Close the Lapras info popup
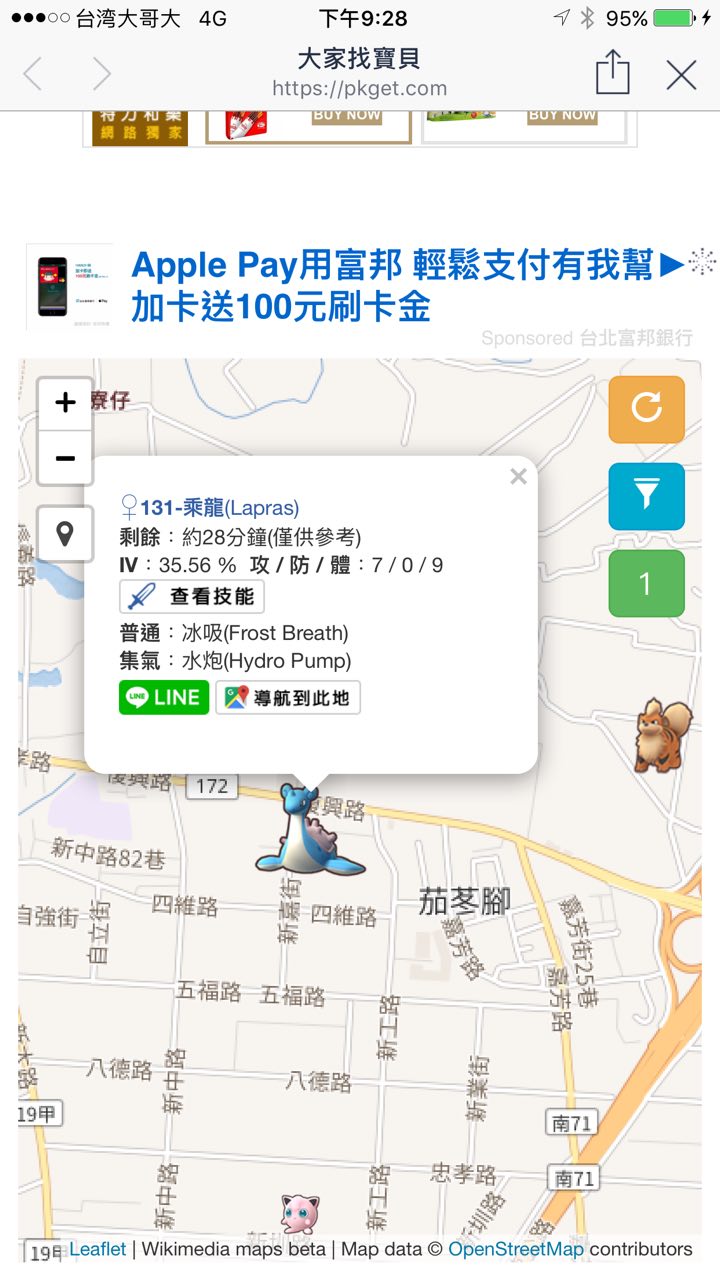The image size is (720, 1280). coord(518,477)
